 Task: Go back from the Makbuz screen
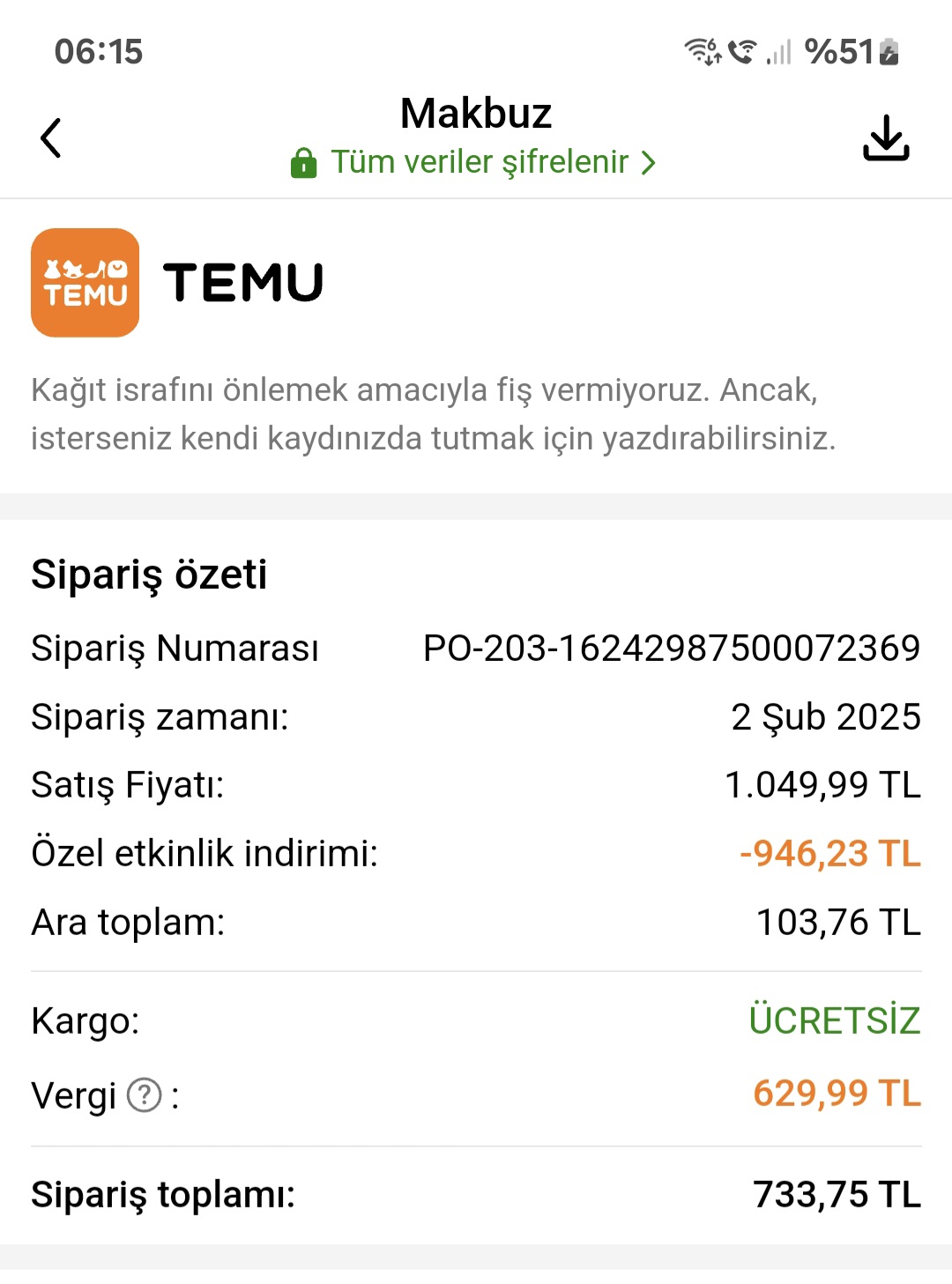[x=51, y=138]
